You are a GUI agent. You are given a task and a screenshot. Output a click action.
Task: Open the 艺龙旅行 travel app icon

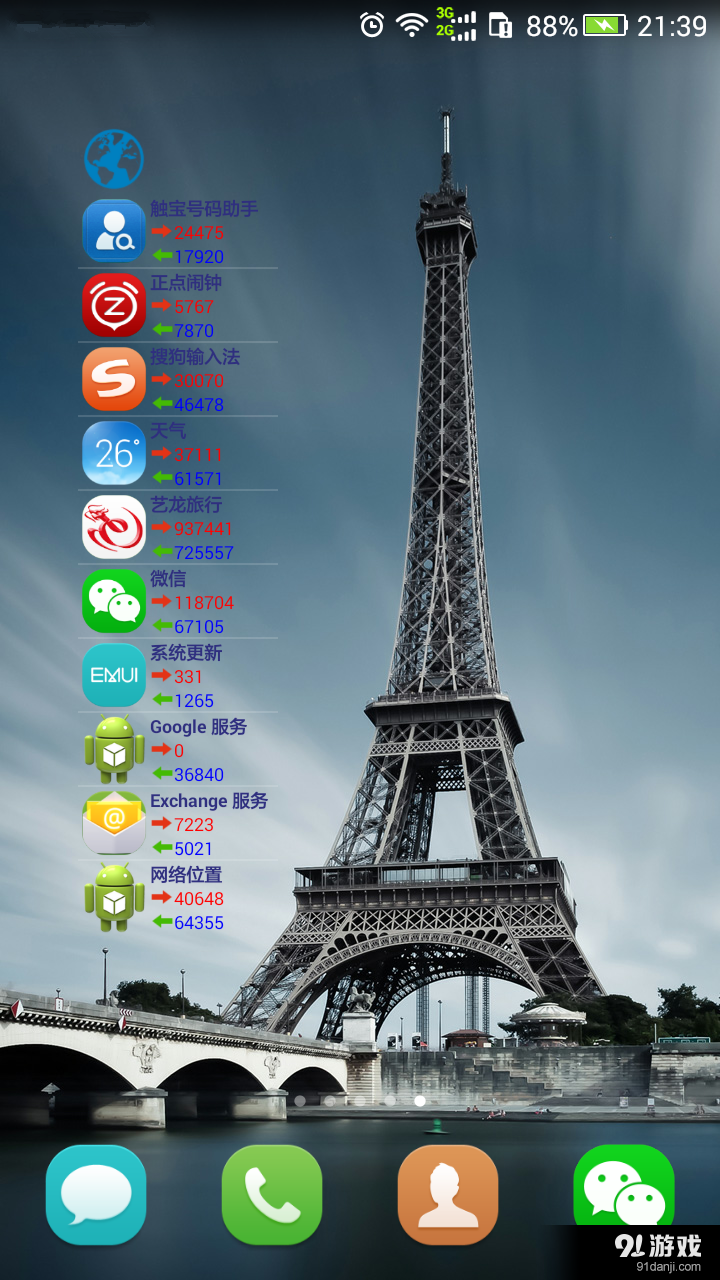(x=113, y=527)
